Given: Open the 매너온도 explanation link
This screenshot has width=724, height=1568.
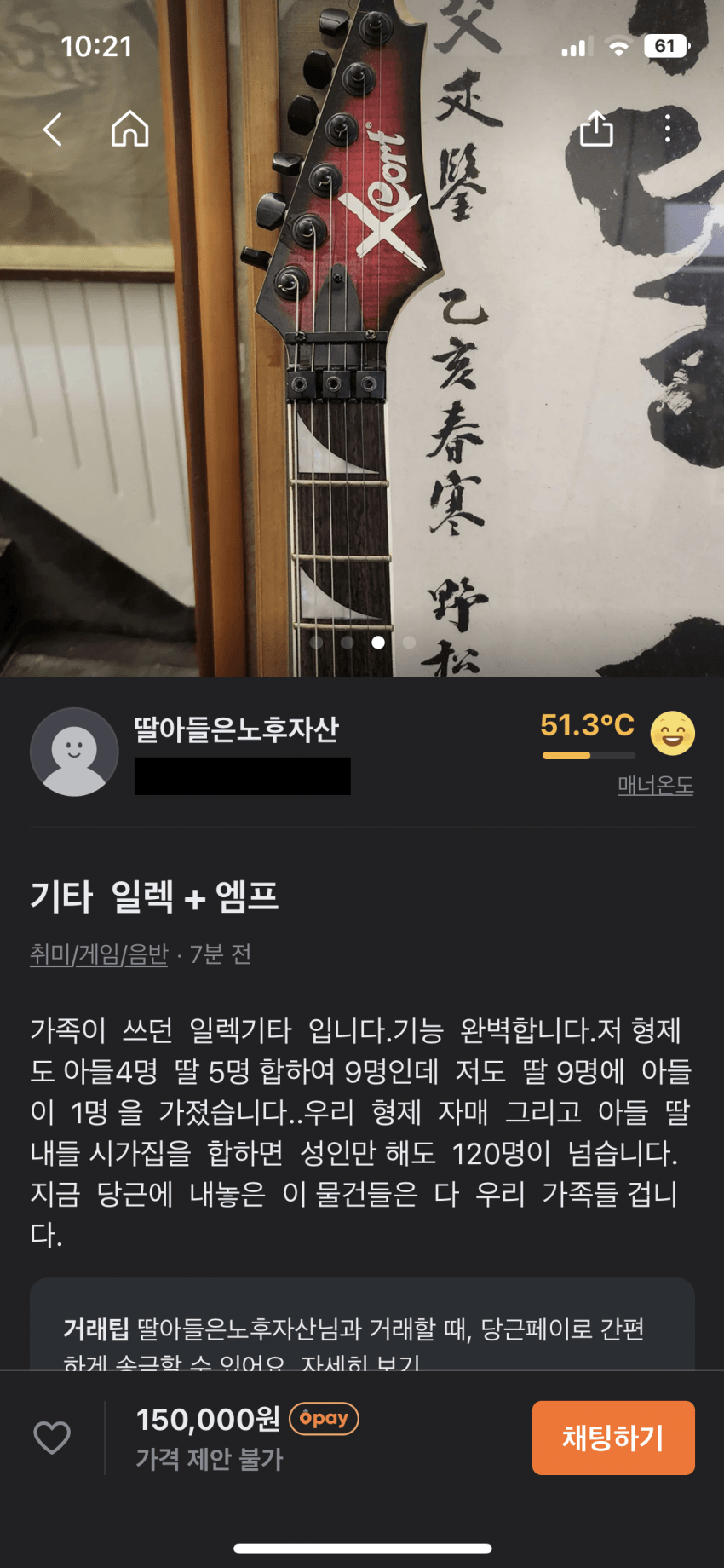Looking at the screenshot, I should (655, 785).
